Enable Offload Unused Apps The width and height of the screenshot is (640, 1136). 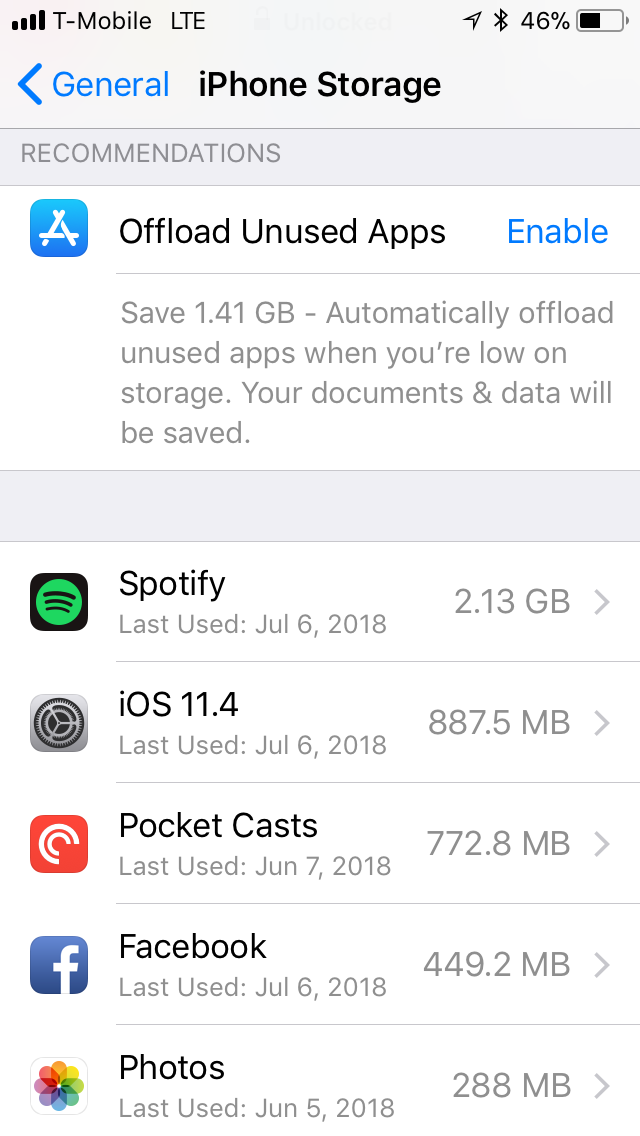557,232
